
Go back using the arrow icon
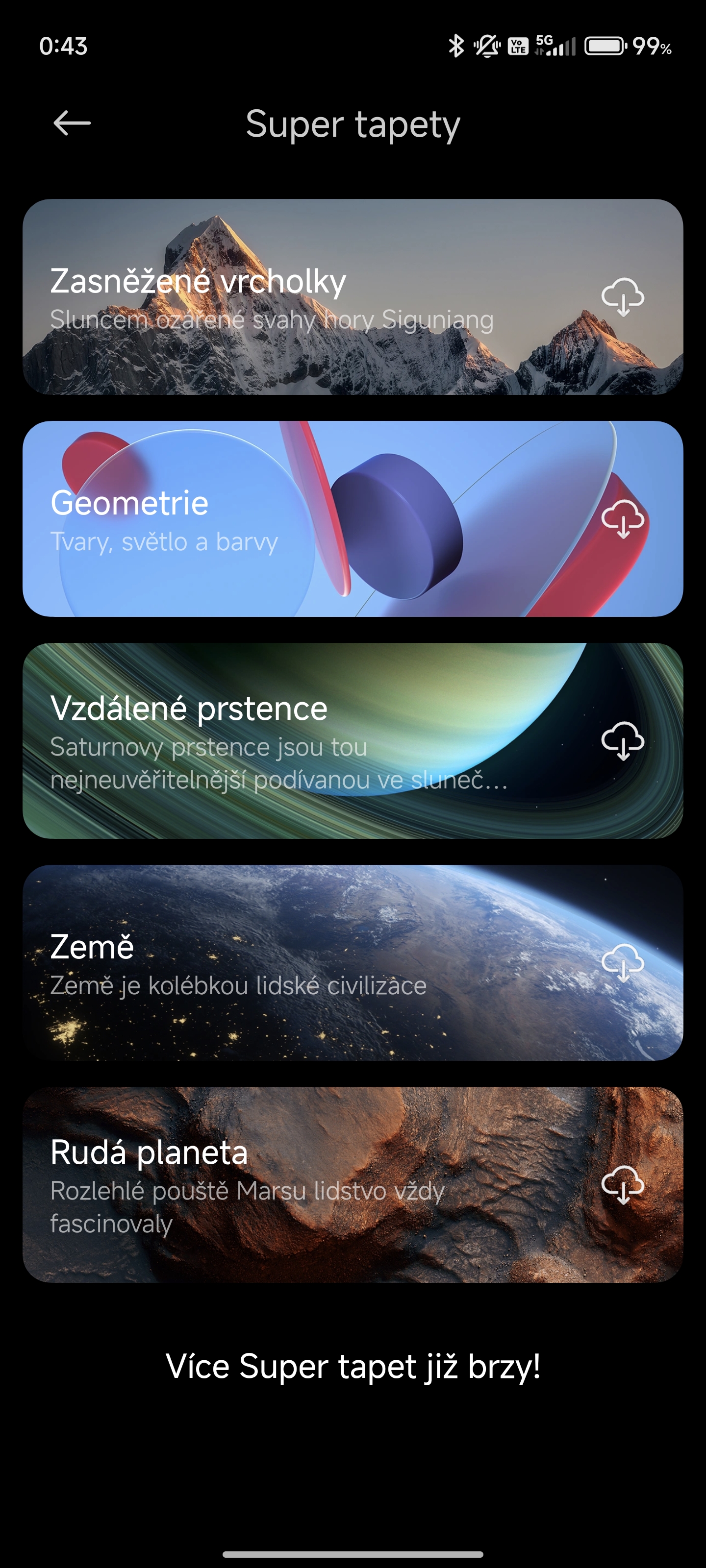pos(72,123)
